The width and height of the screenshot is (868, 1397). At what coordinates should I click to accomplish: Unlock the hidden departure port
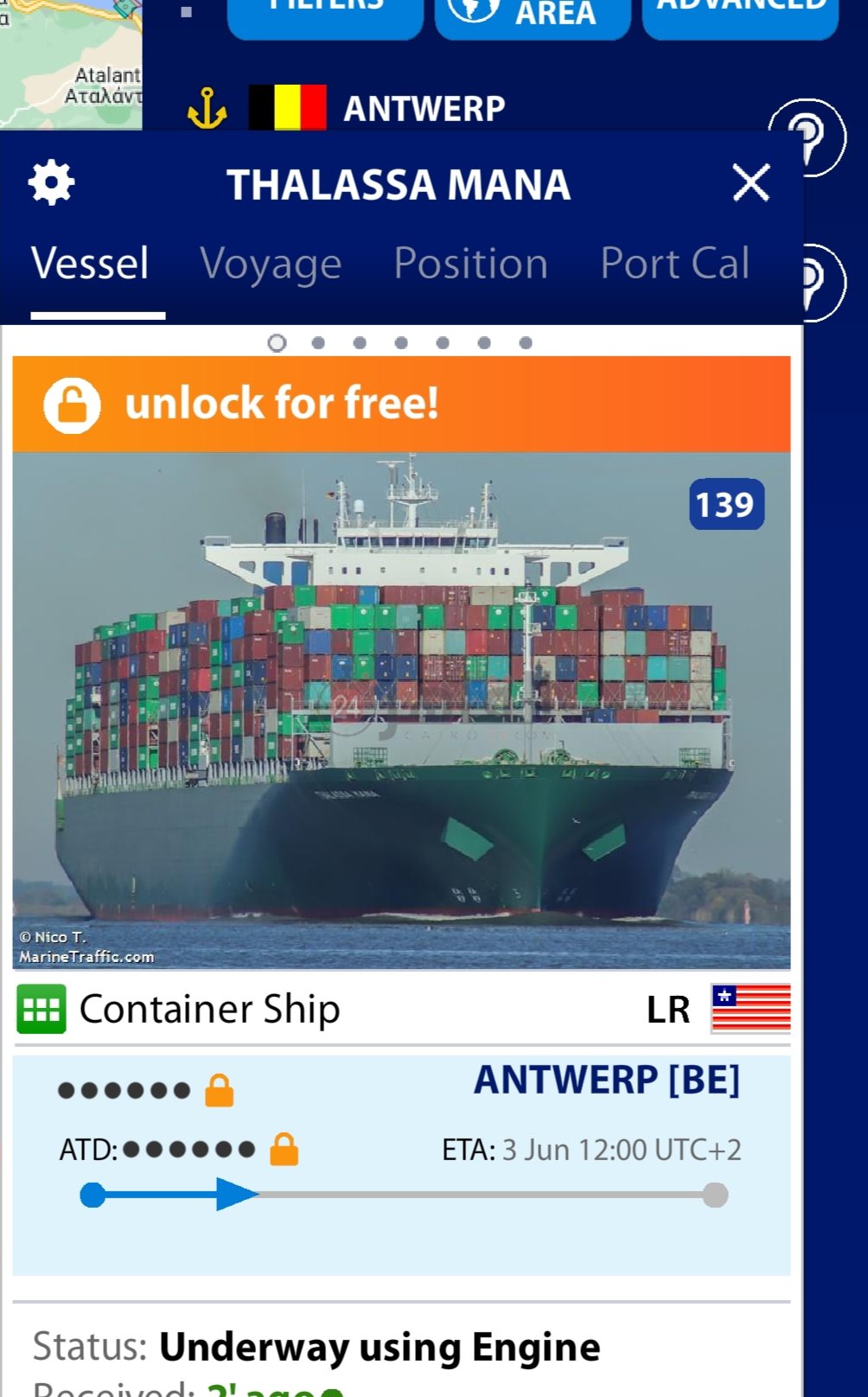point(219,1091)
